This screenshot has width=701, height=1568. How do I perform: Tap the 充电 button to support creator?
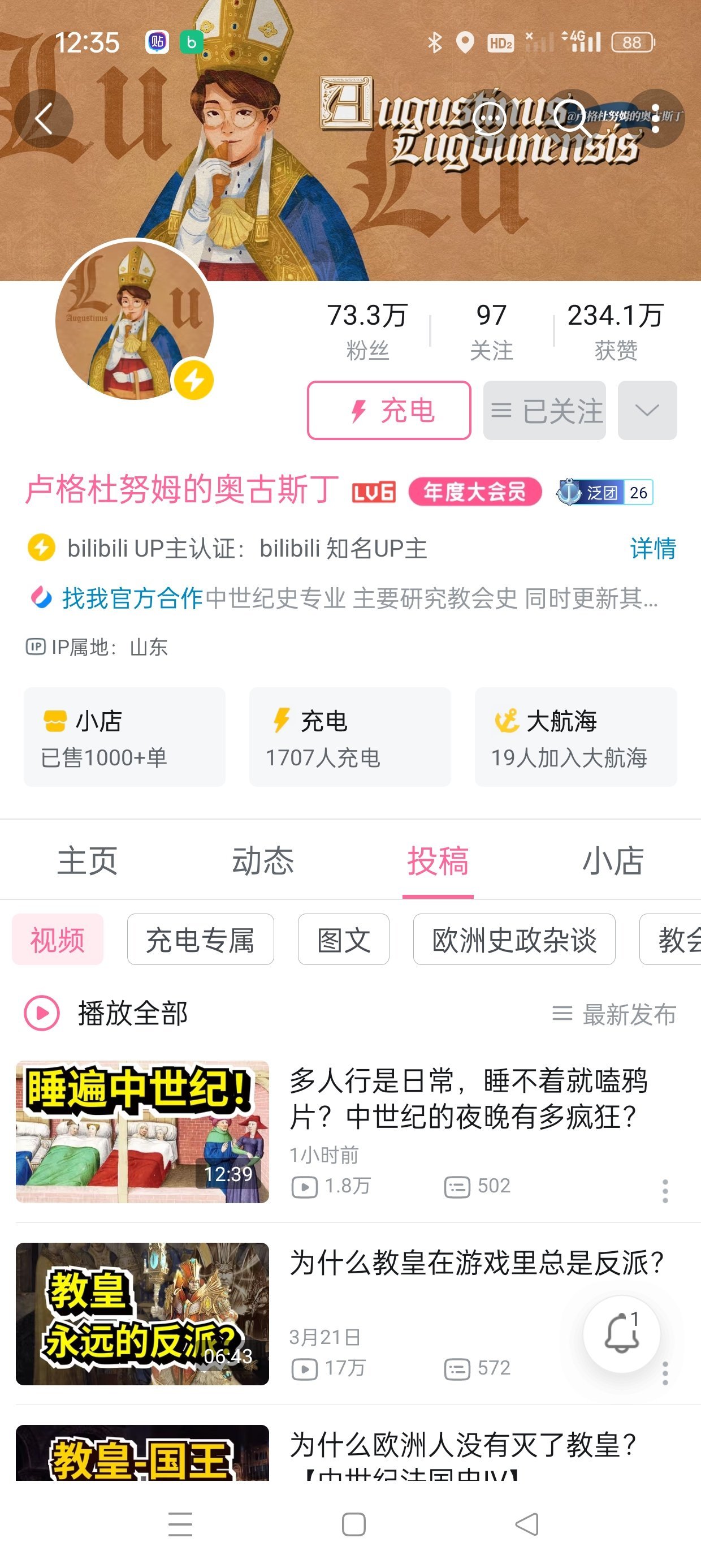(x=389, y=410)
